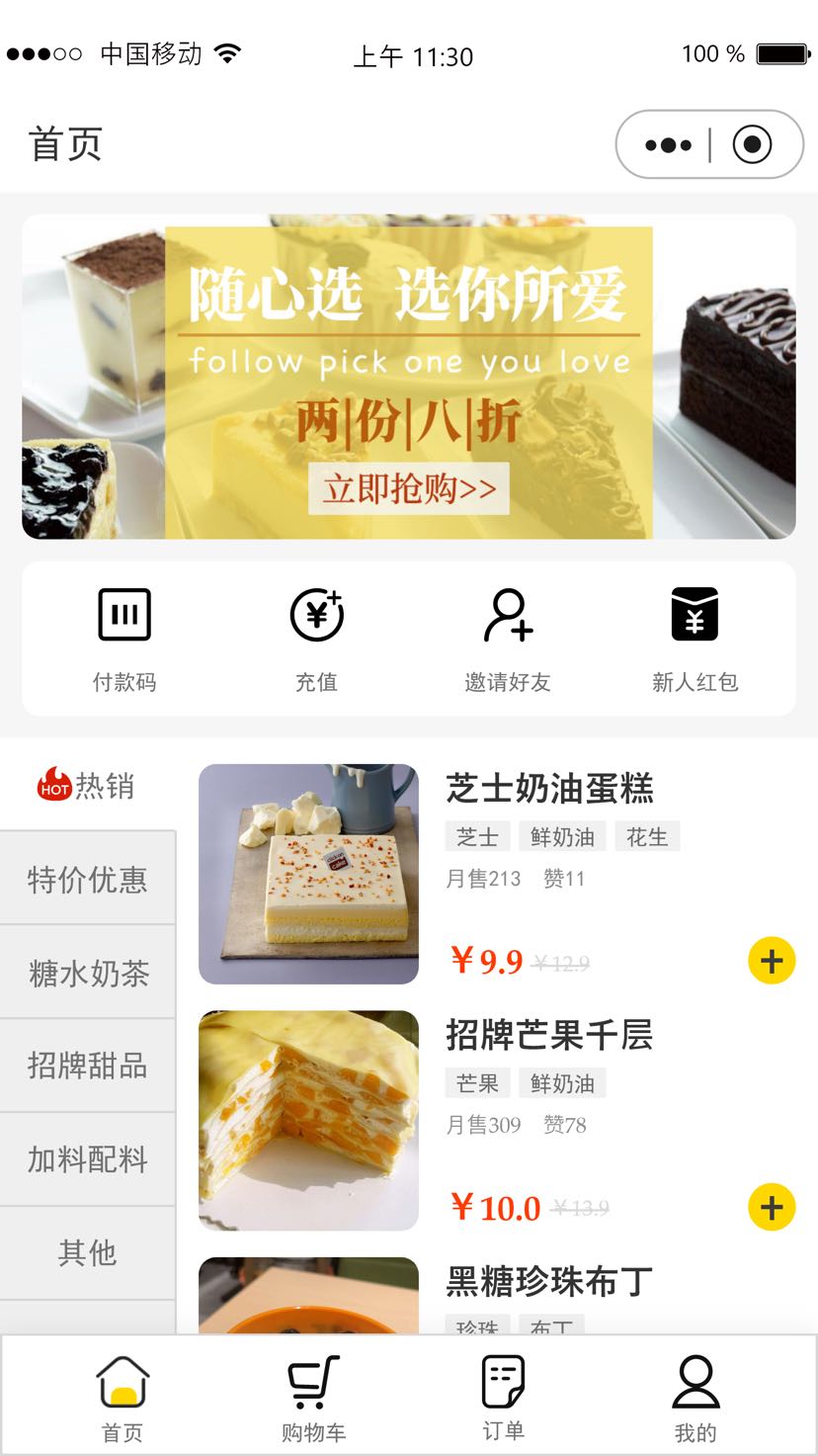Tap the 招牌芒果千层 product thumbnail

[308, 1119]
